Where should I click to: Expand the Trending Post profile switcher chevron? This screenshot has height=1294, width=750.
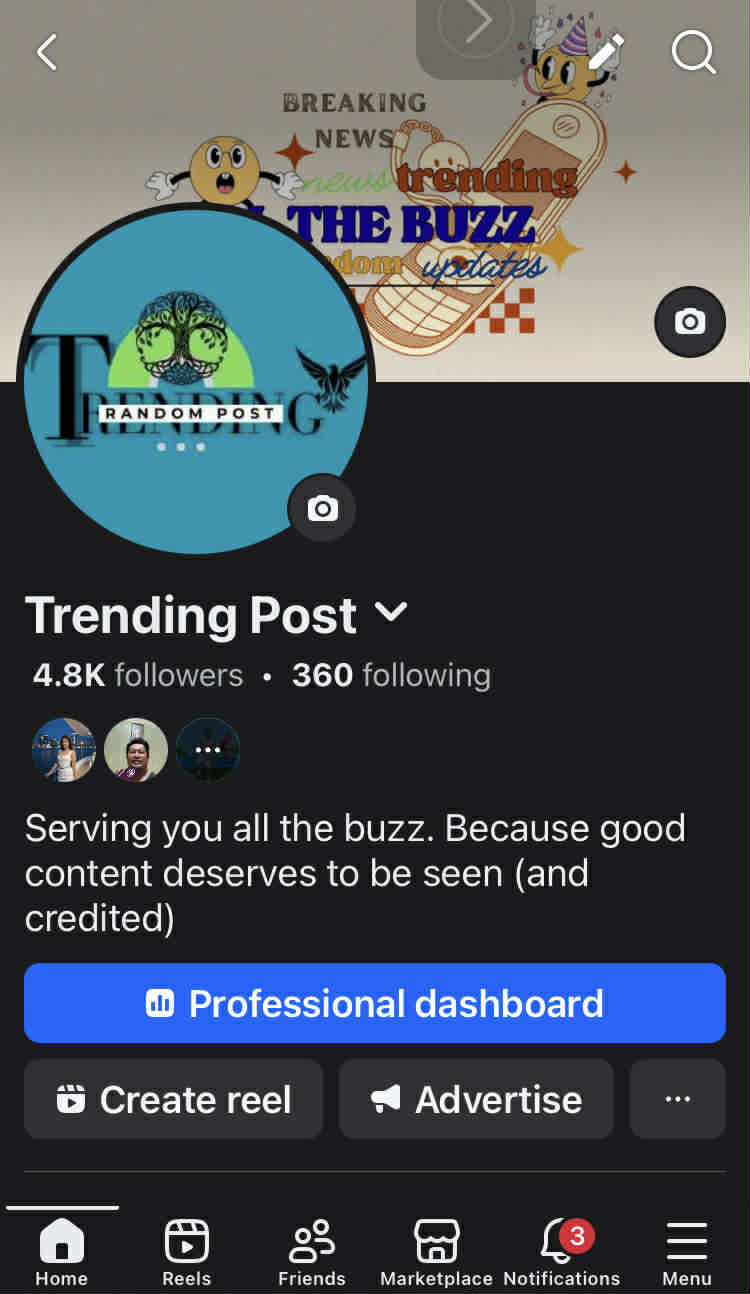[x=391, y=612]
